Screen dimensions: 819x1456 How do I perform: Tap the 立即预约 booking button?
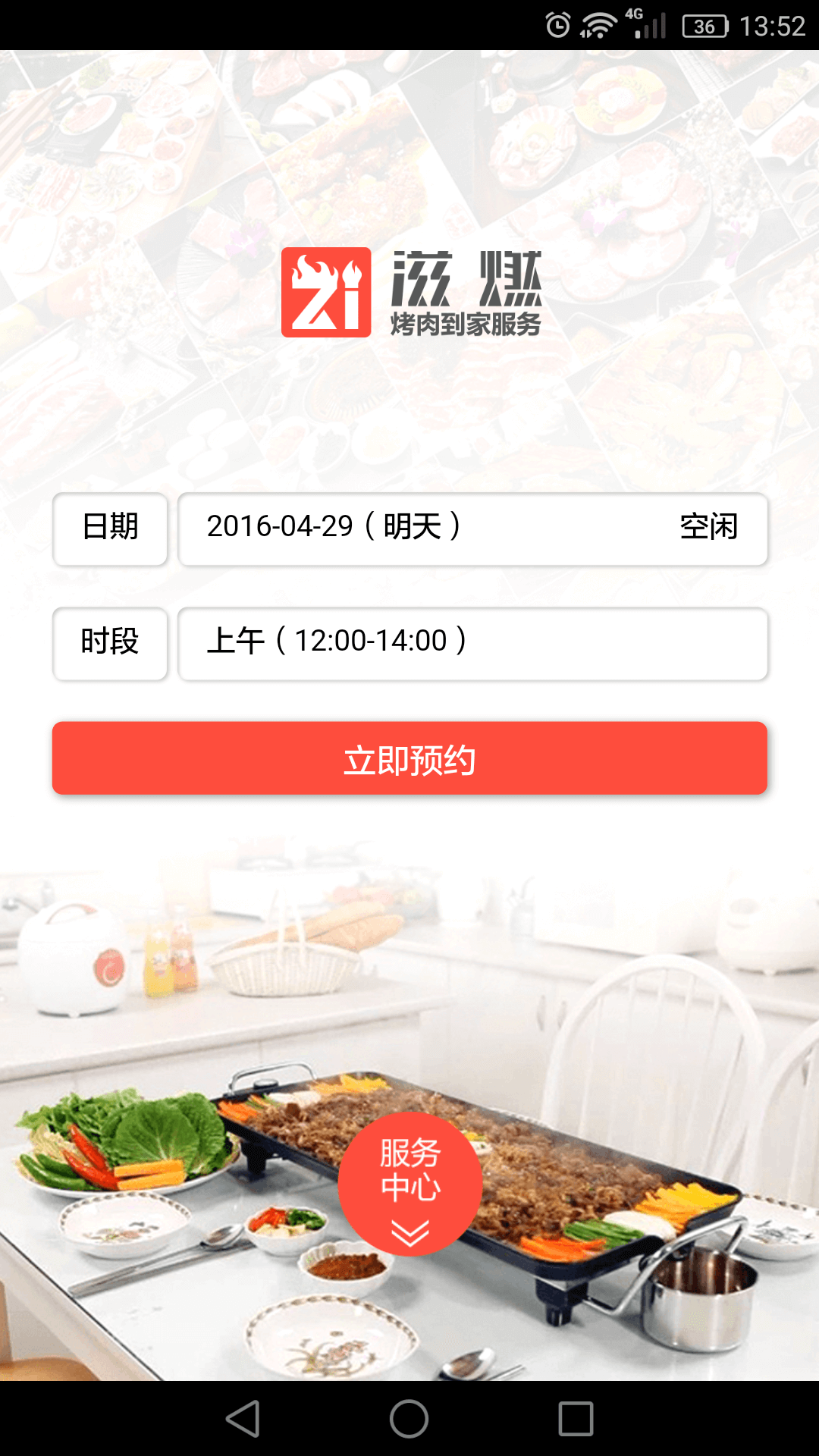click(x=409, y=758)
